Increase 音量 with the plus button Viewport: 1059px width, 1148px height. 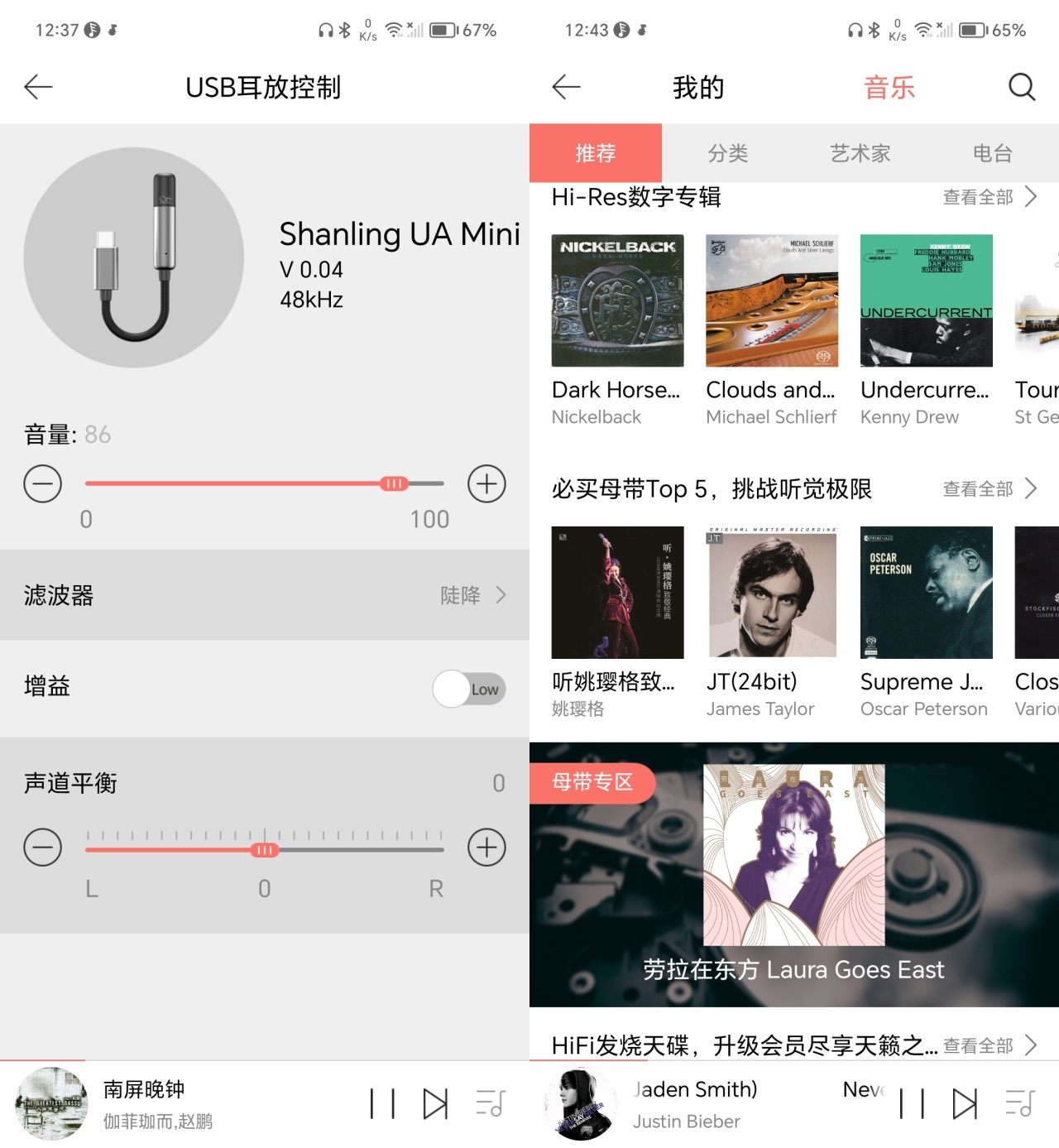(x=486, y=484)
